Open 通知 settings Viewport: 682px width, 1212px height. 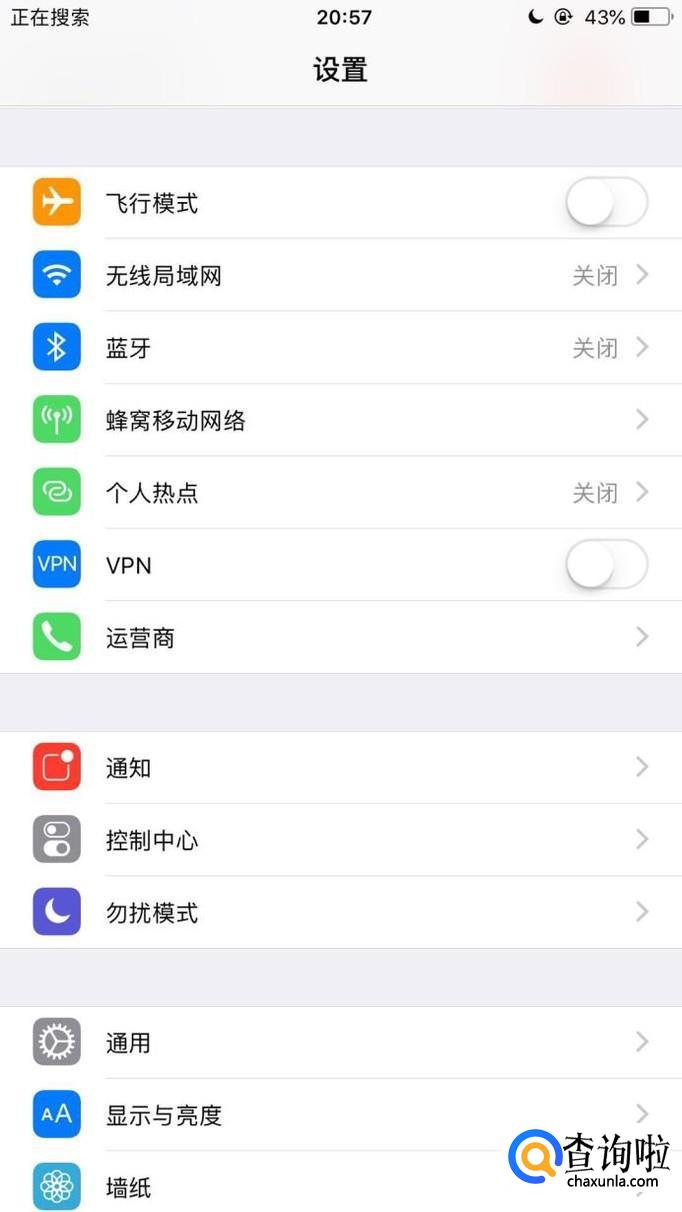pos(340,768)
